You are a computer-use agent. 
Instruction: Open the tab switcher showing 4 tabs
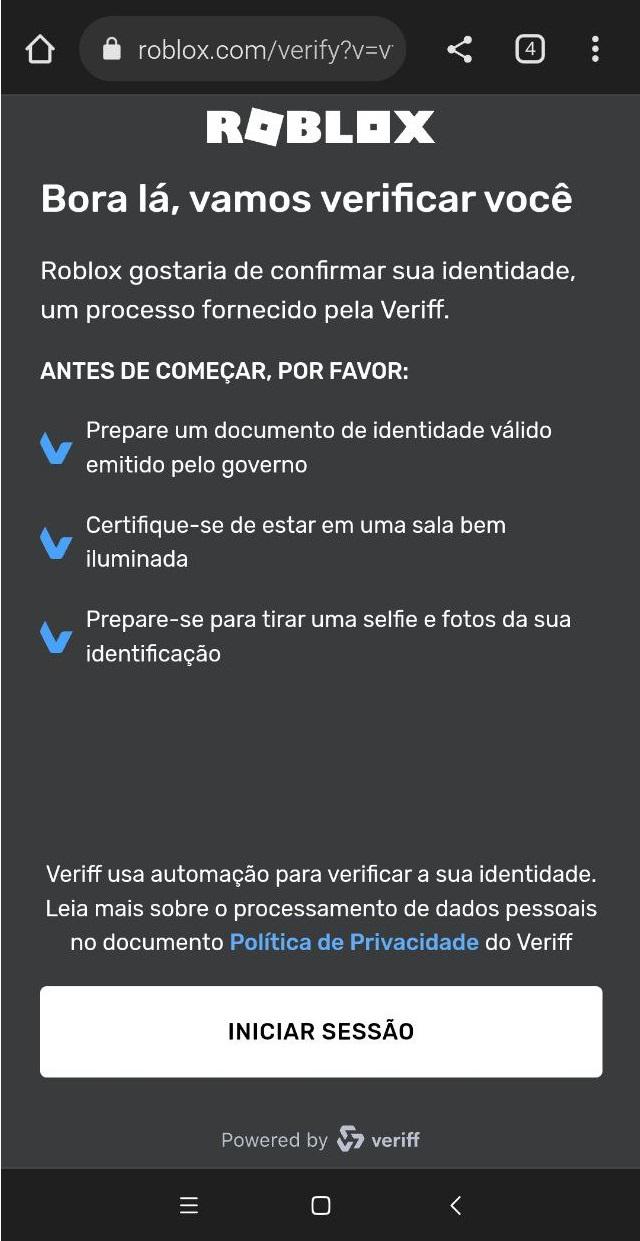(529, 49)
